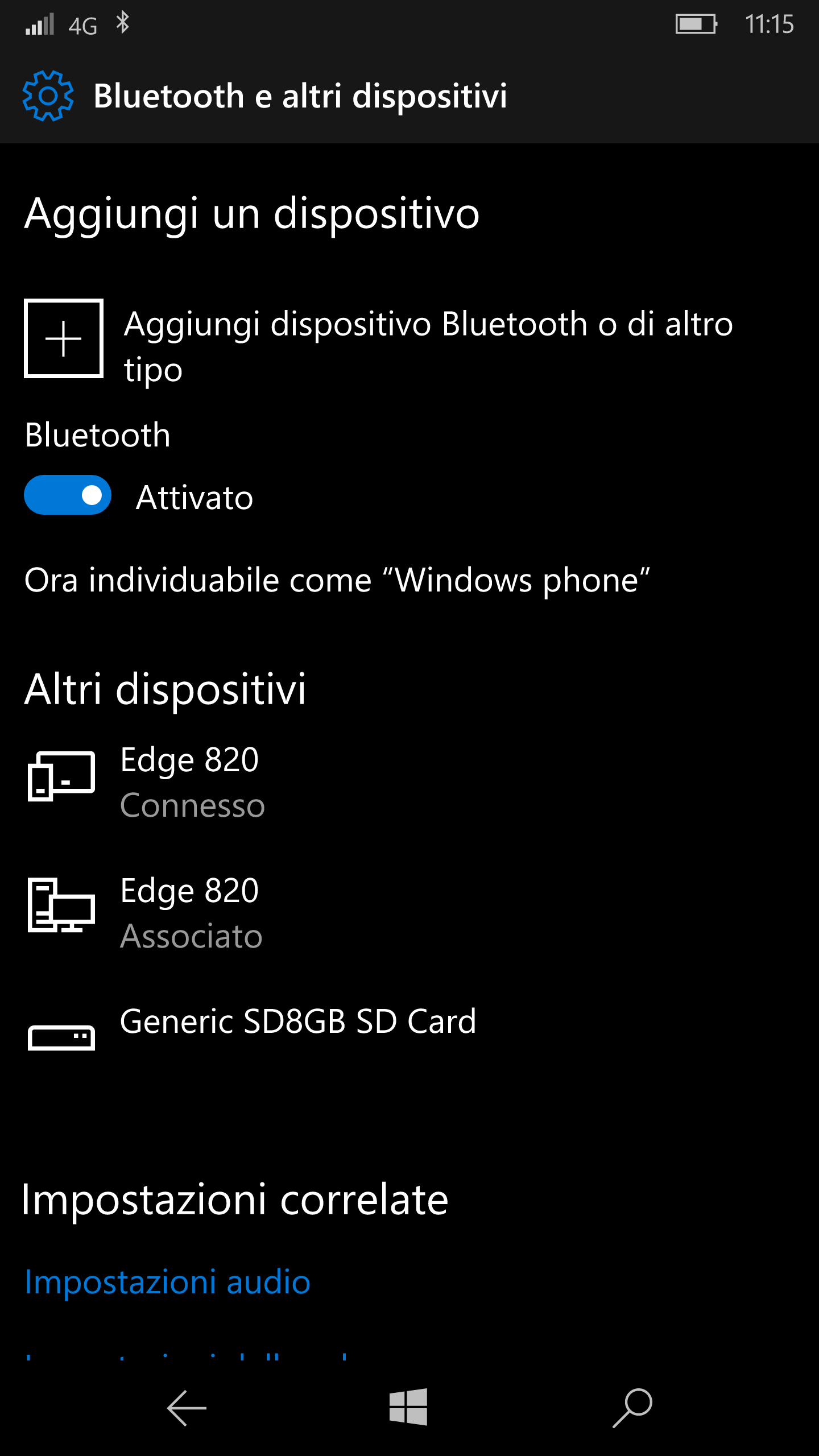The width and height of the screenshot is (819, 1456).
Task: Go back with the navigation arrow
Action: (x=186, y=1408)
